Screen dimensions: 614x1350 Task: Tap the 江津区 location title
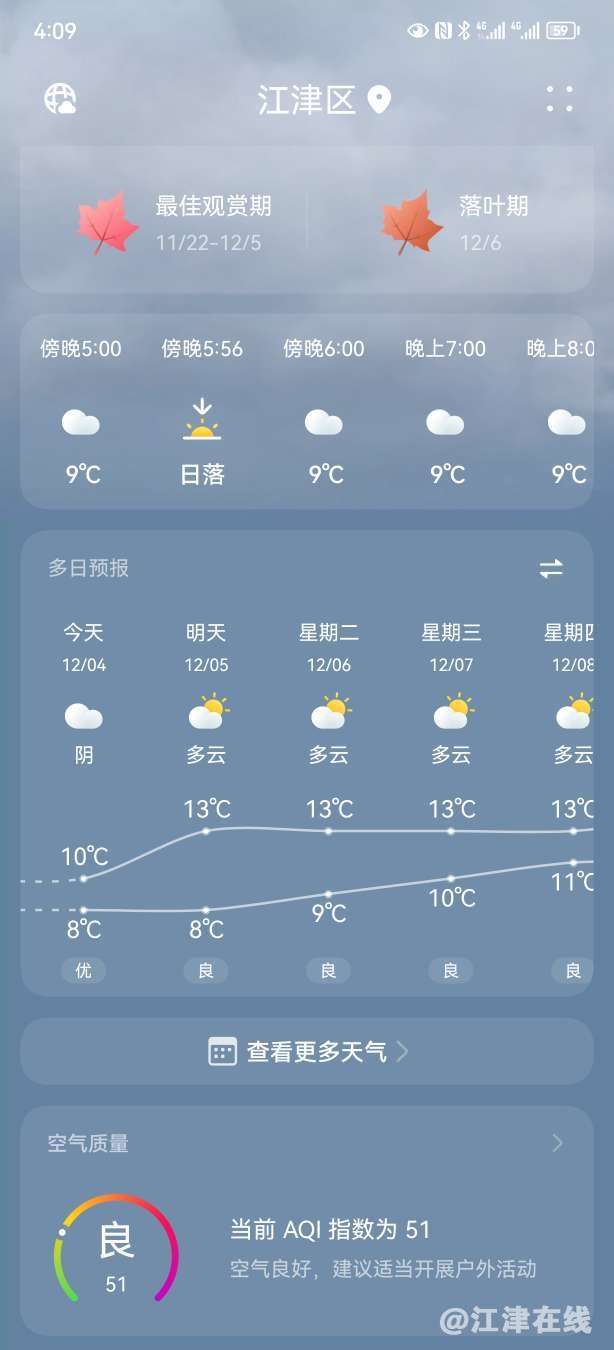tap(307, 99)
